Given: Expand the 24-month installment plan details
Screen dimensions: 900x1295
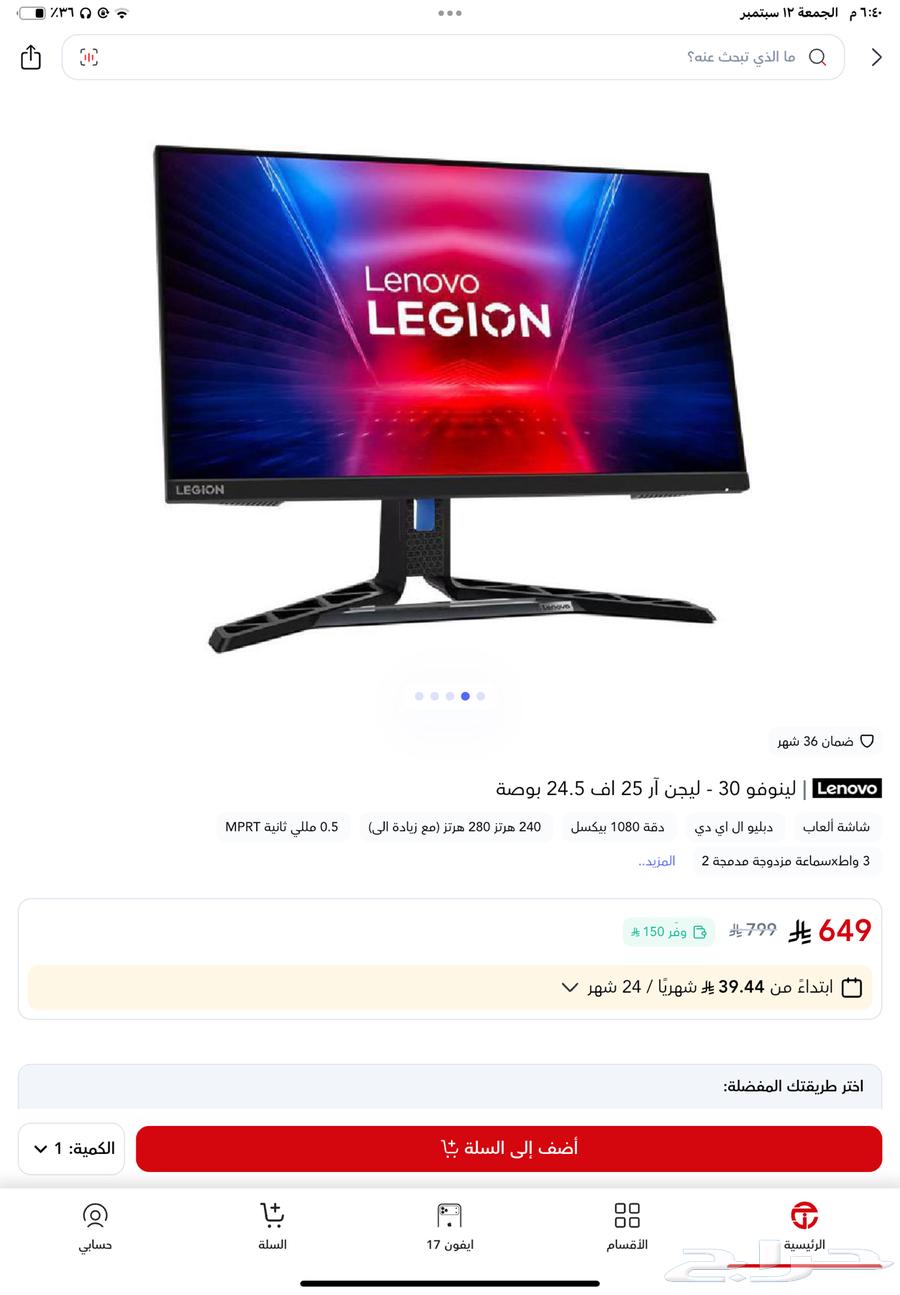Looking at the screenshot, I should [x=570, y=987].
